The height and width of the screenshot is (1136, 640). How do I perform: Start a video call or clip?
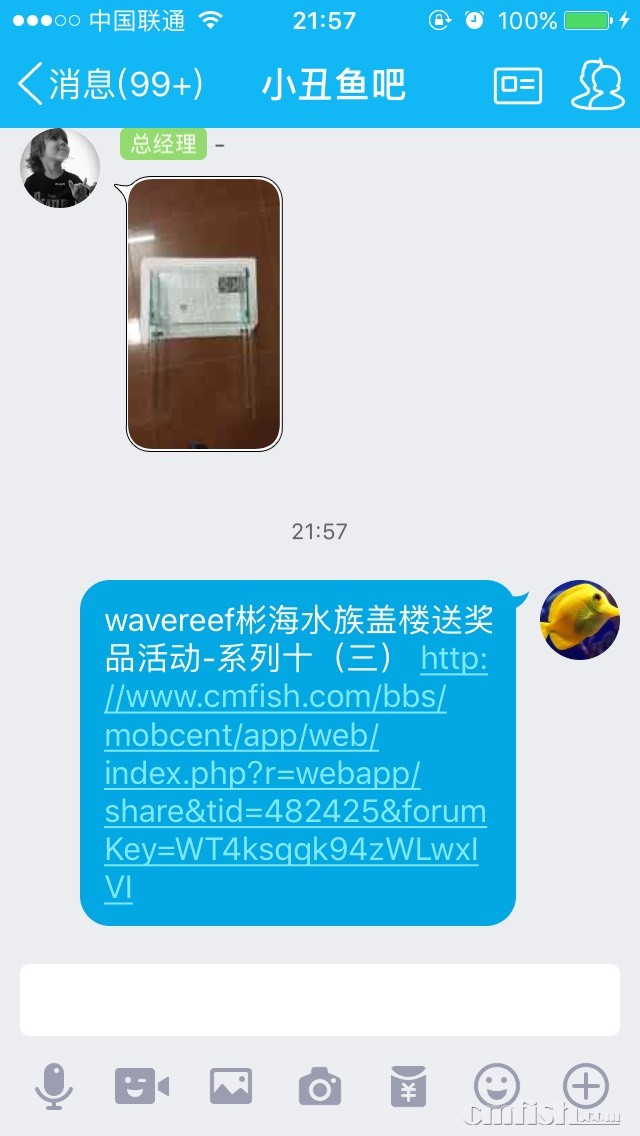(141, 1086)
